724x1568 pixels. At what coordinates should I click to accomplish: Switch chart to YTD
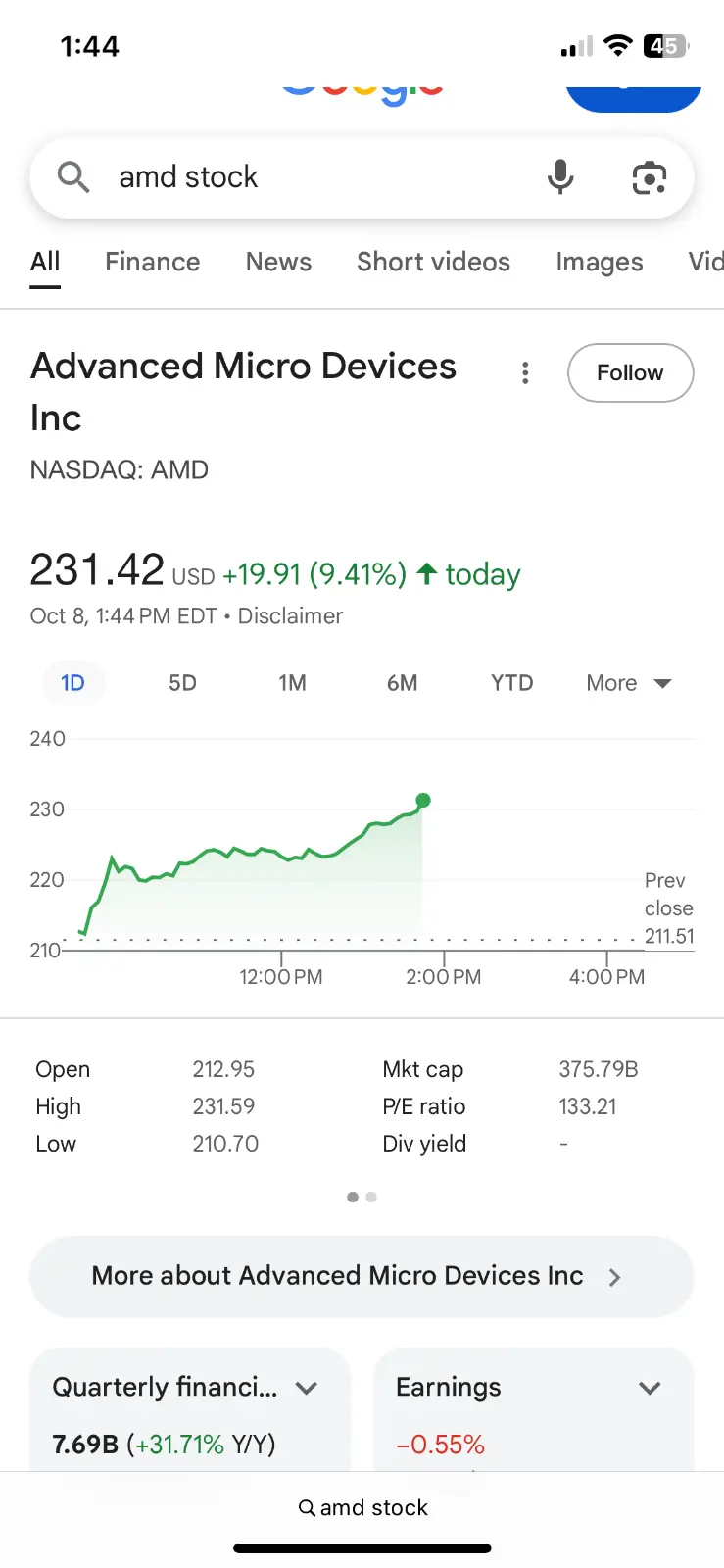point(511,683)
